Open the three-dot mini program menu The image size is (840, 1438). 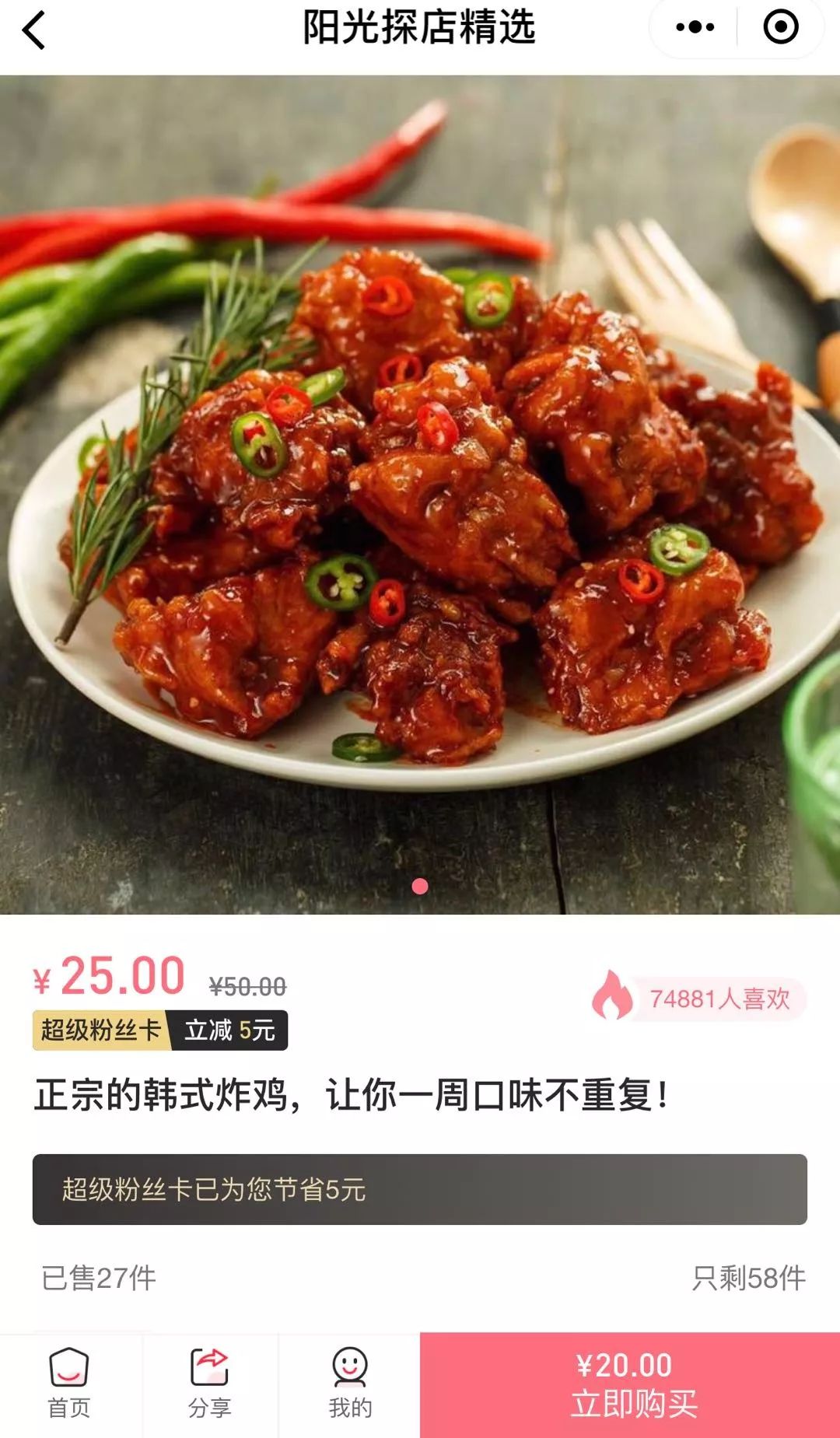point(695,28)
